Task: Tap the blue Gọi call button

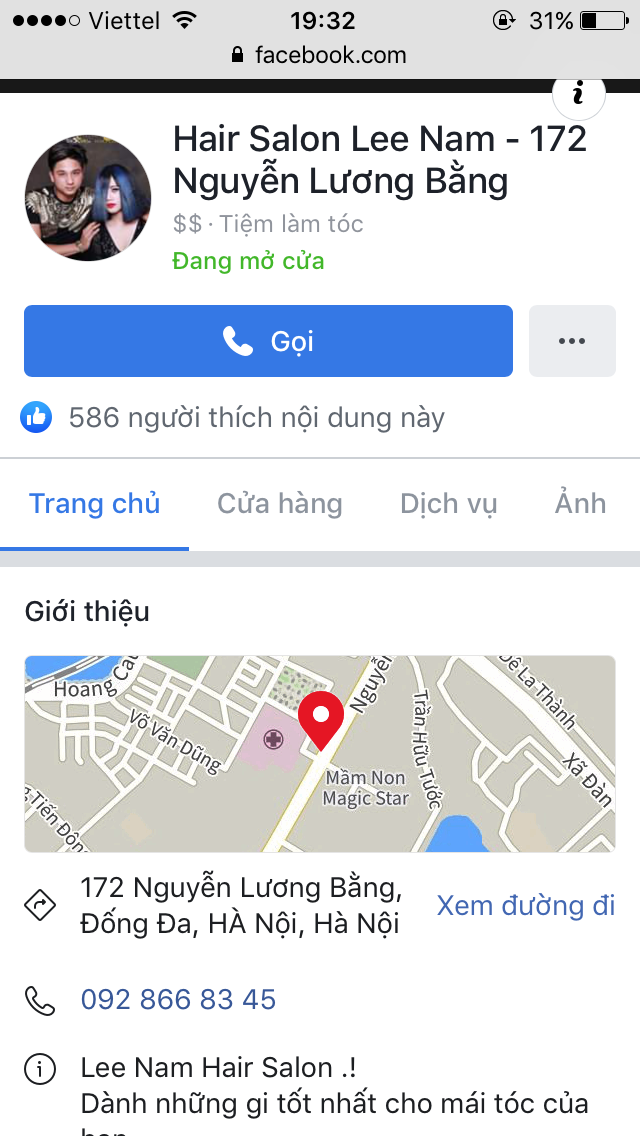Action: (x=268, y=342)
